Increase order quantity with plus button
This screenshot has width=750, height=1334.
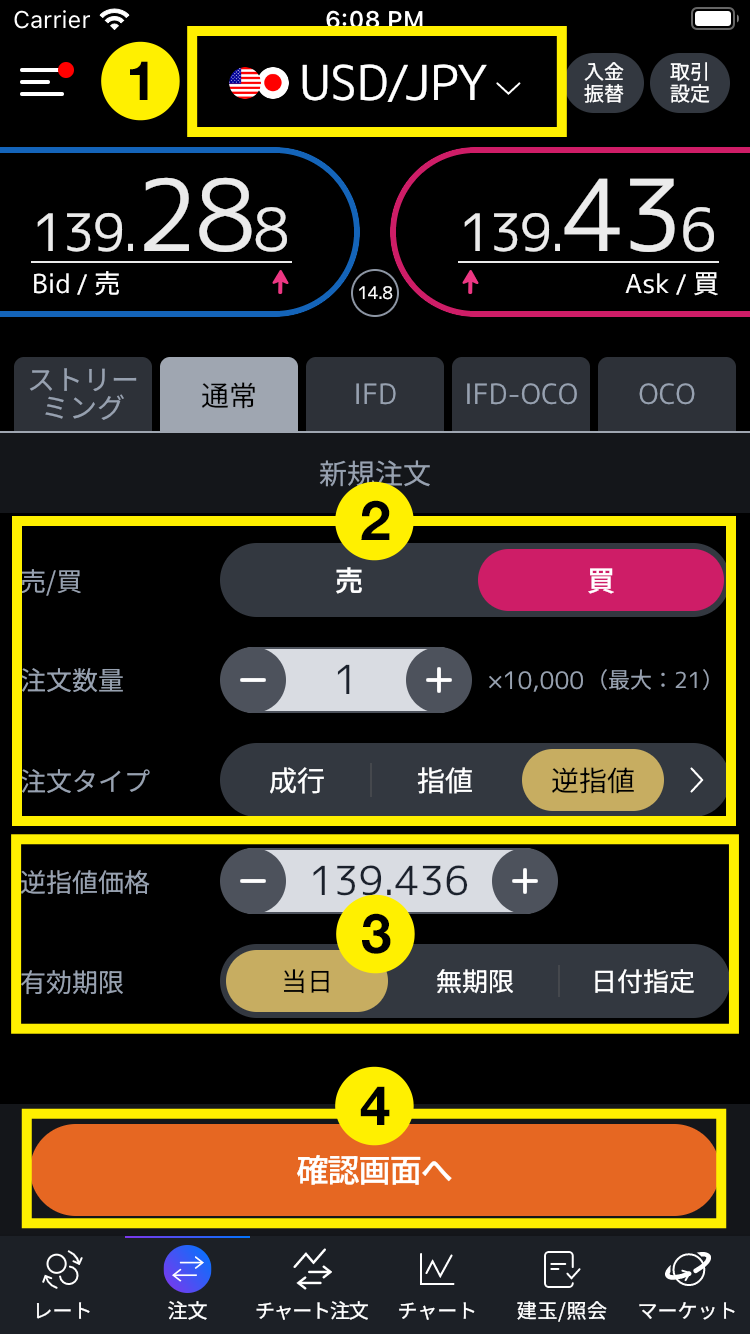(438, 681)
